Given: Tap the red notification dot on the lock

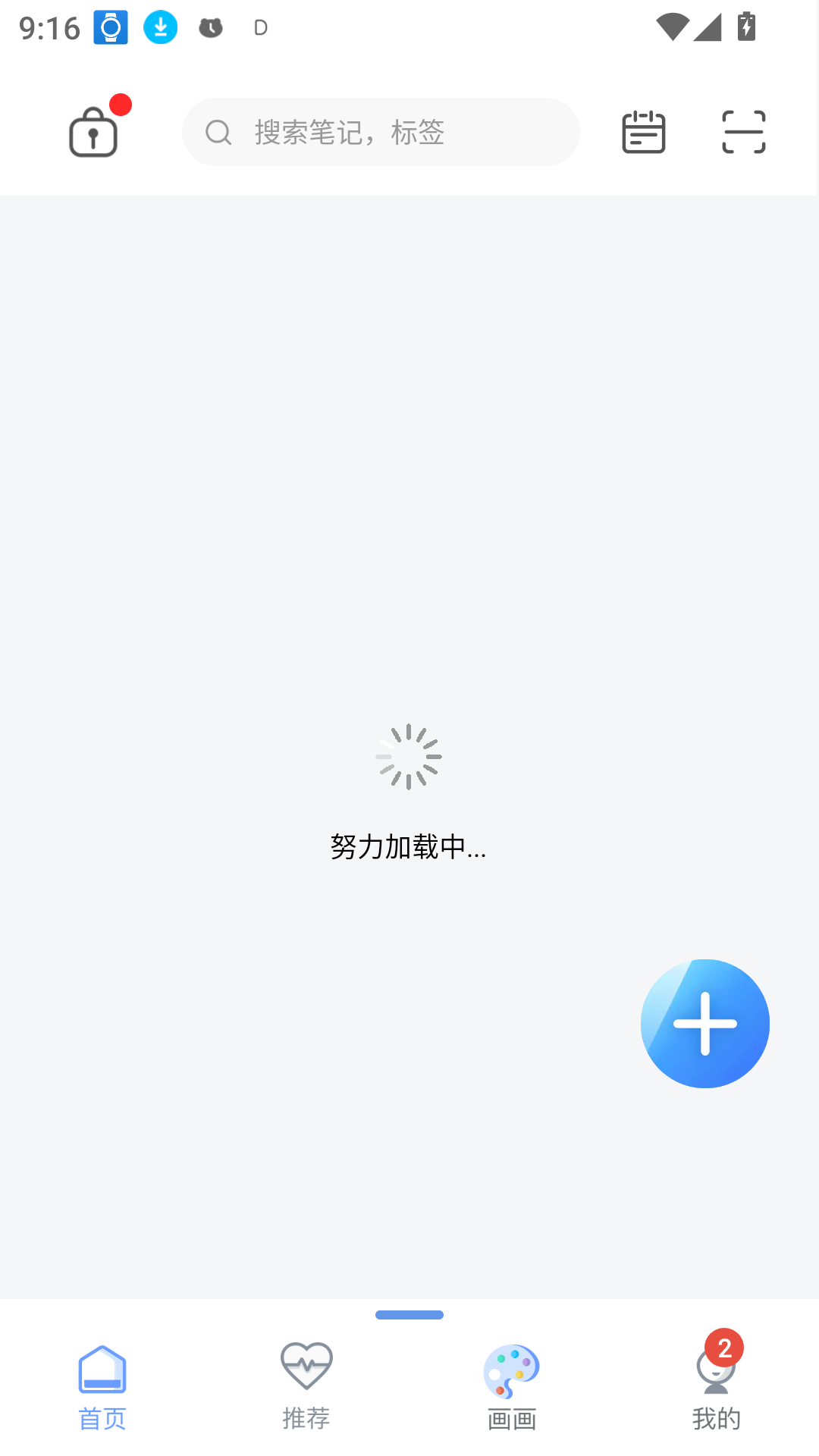Looking at the screenshot, I should (x=122, y=105).
